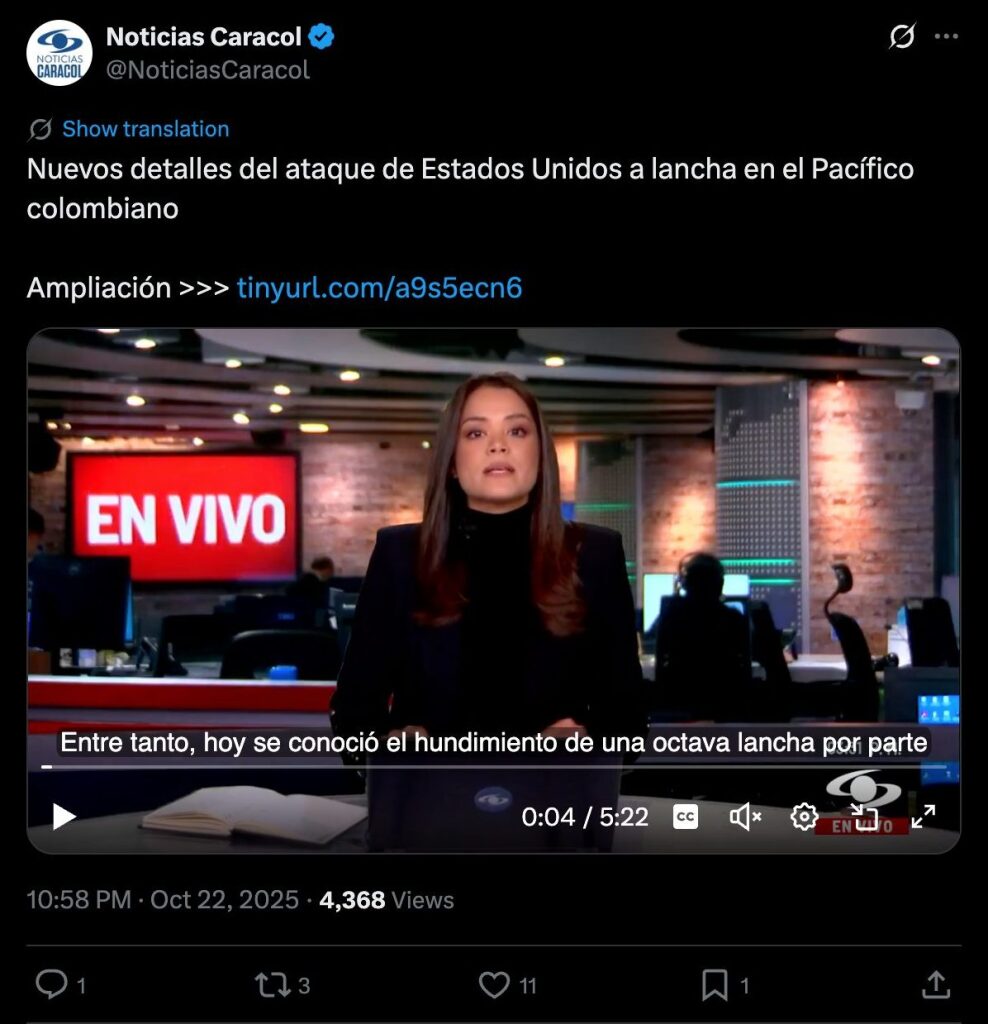
Task: Repost this tweet
Action: coord(272,985)
